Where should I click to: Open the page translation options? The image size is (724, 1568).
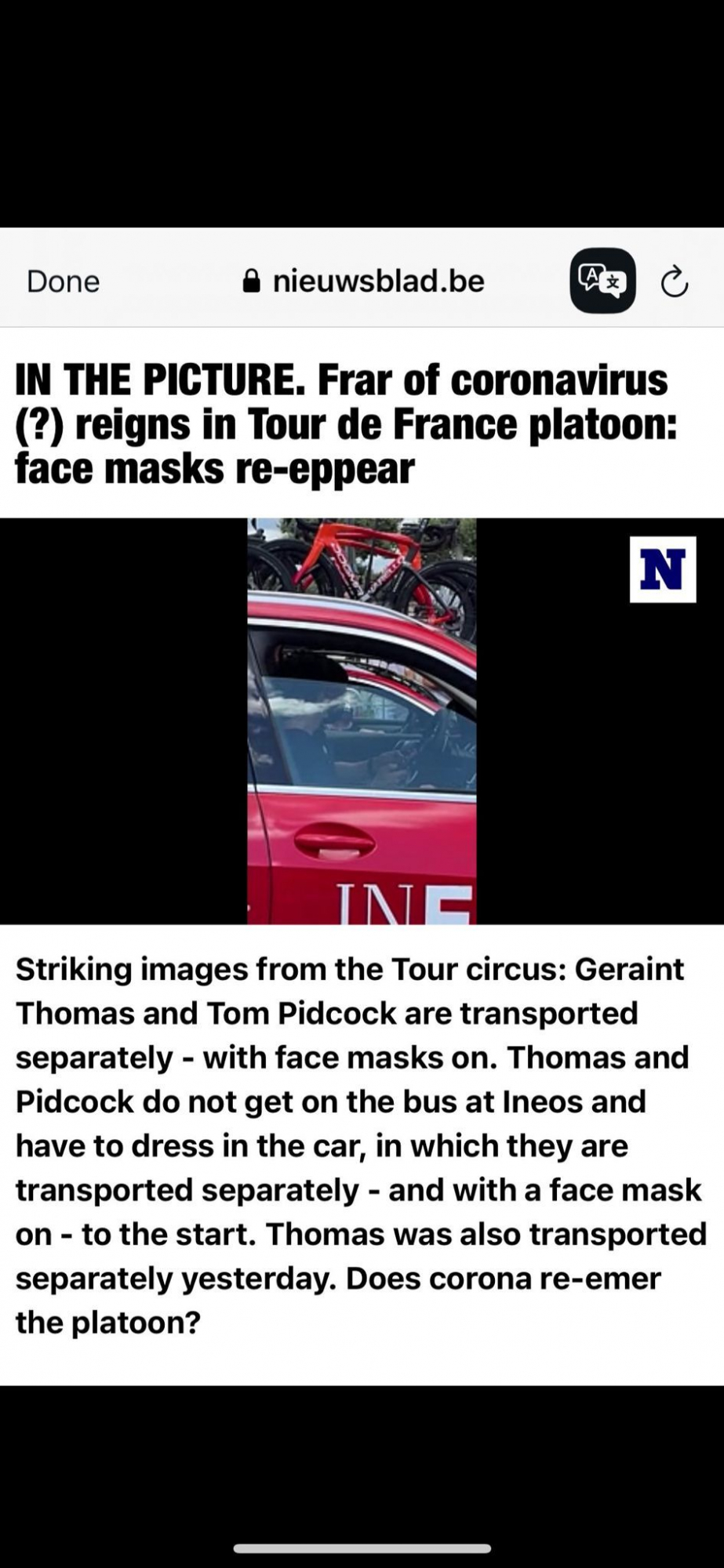[x=602, y=281]
